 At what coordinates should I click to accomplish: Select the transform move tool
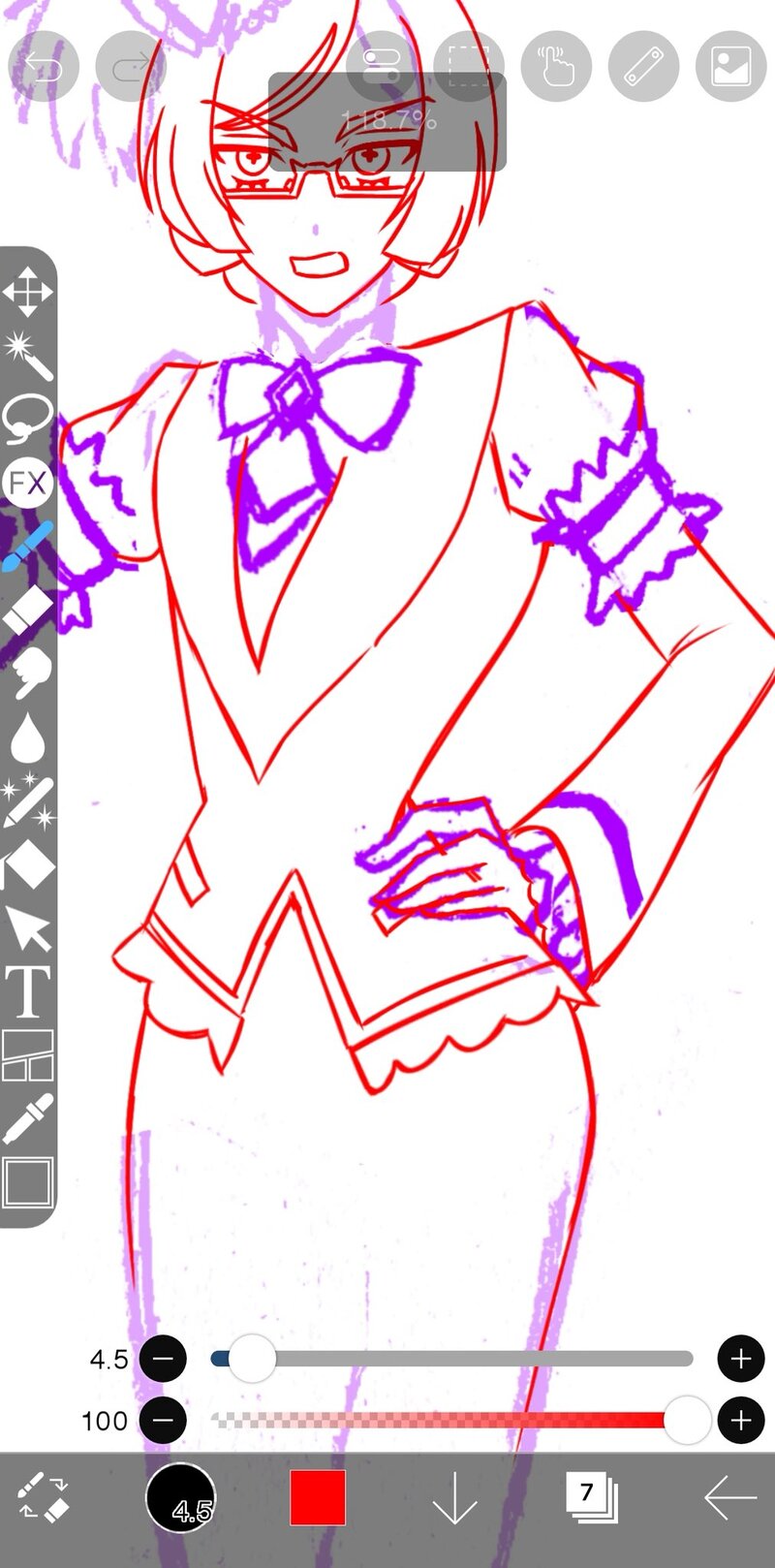click(x=27, y=292)
